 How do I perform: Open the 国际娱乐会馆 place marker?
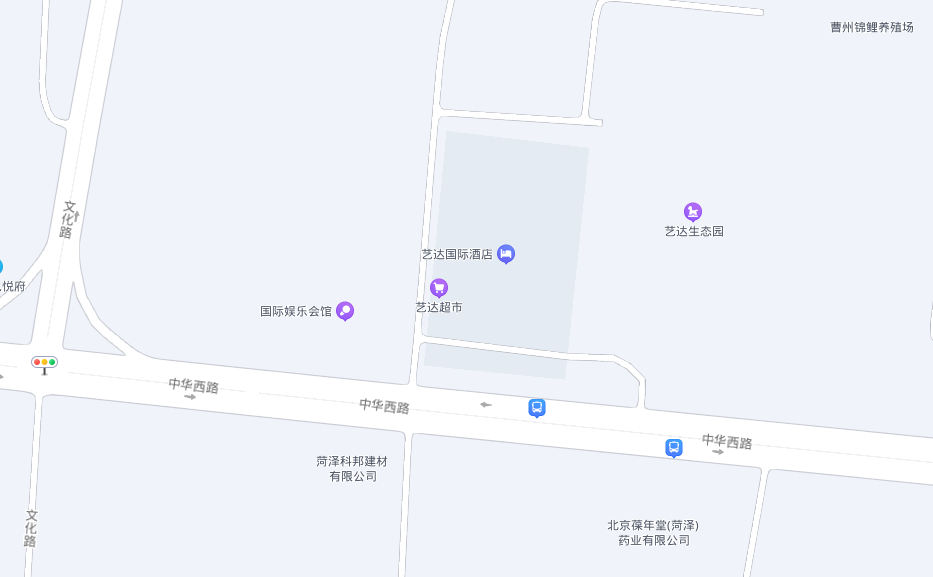pos(345,311)
